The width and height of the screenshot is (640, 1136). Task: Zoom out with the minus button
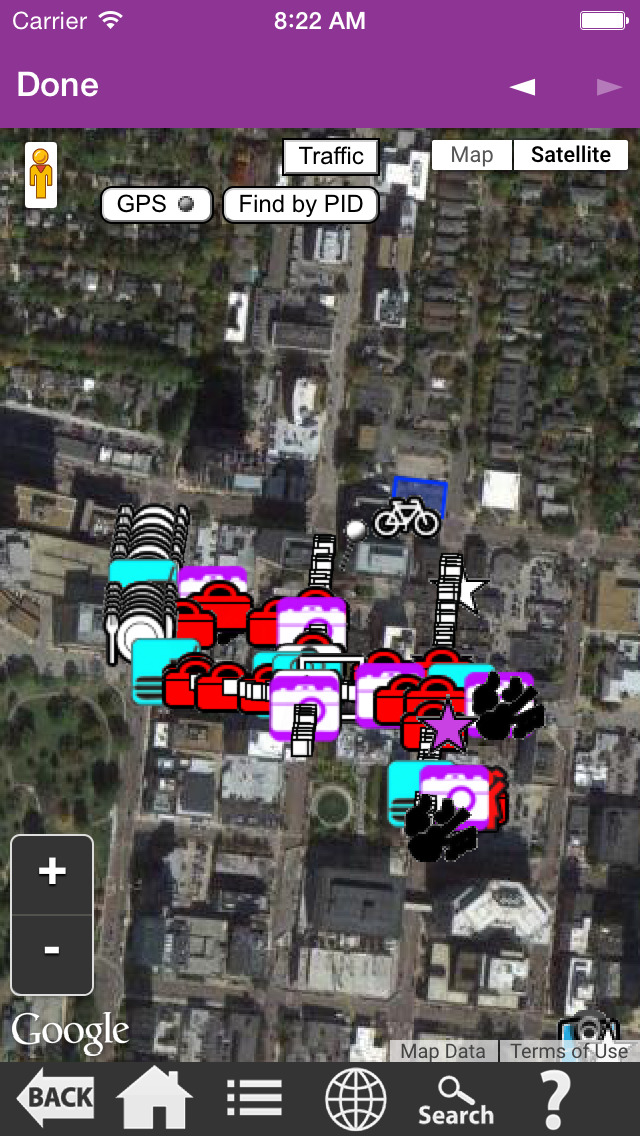tap(52, 953)
